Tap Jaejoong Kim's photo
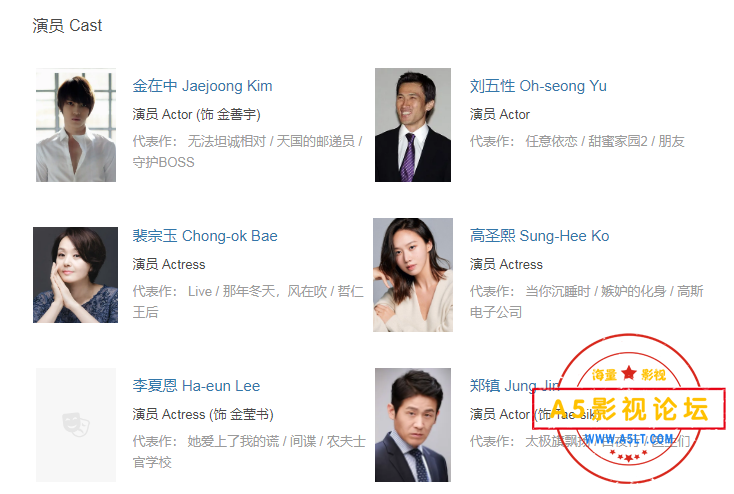Viewport: 734px width, 494px height. click(76, 125)
